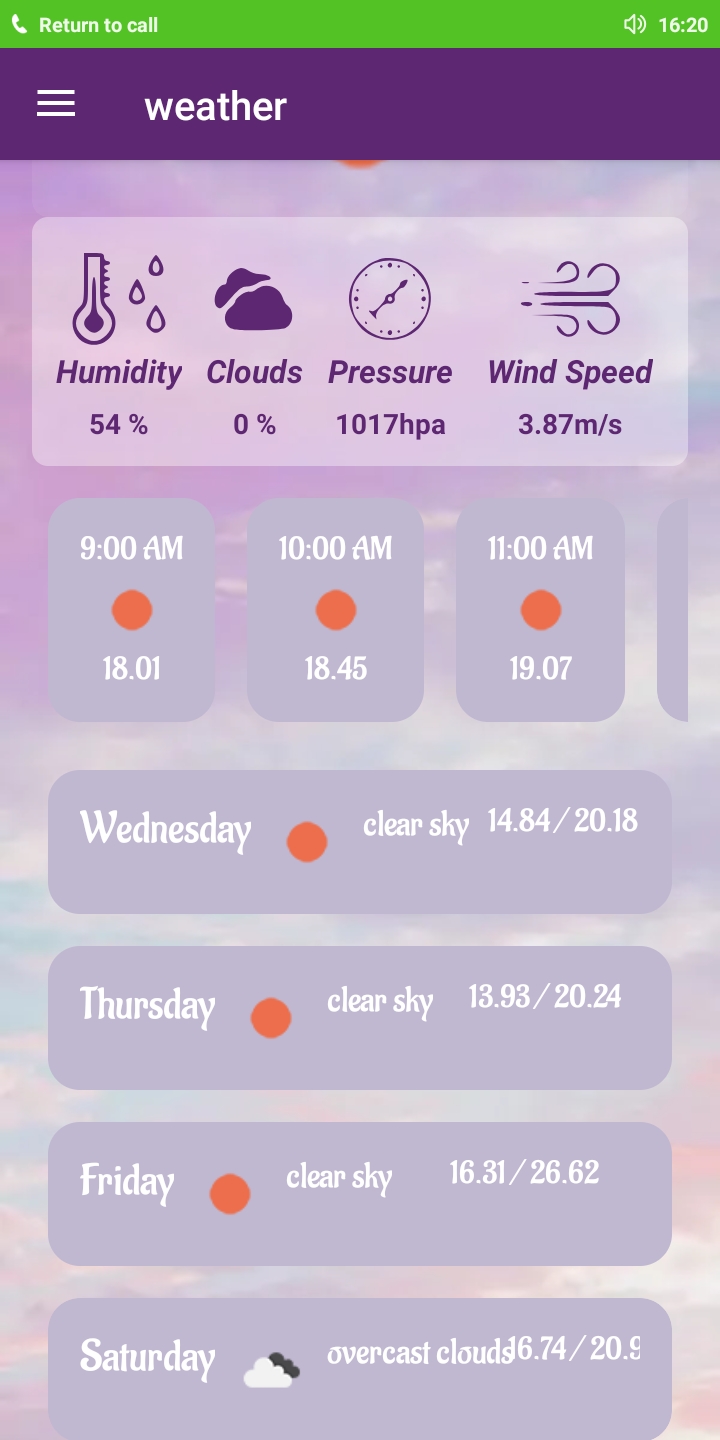Select the Thursday forecast row
Screen dimensions: 720x1440
point(360,1016)
